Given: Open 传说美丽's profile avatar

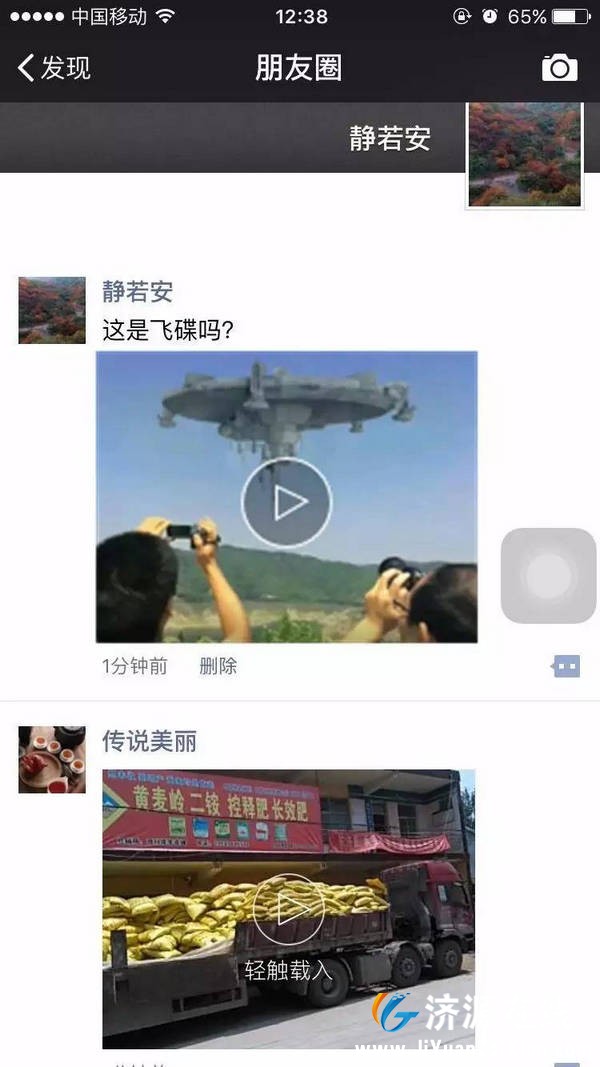Looking at the screenshot, I should [52, 759].
